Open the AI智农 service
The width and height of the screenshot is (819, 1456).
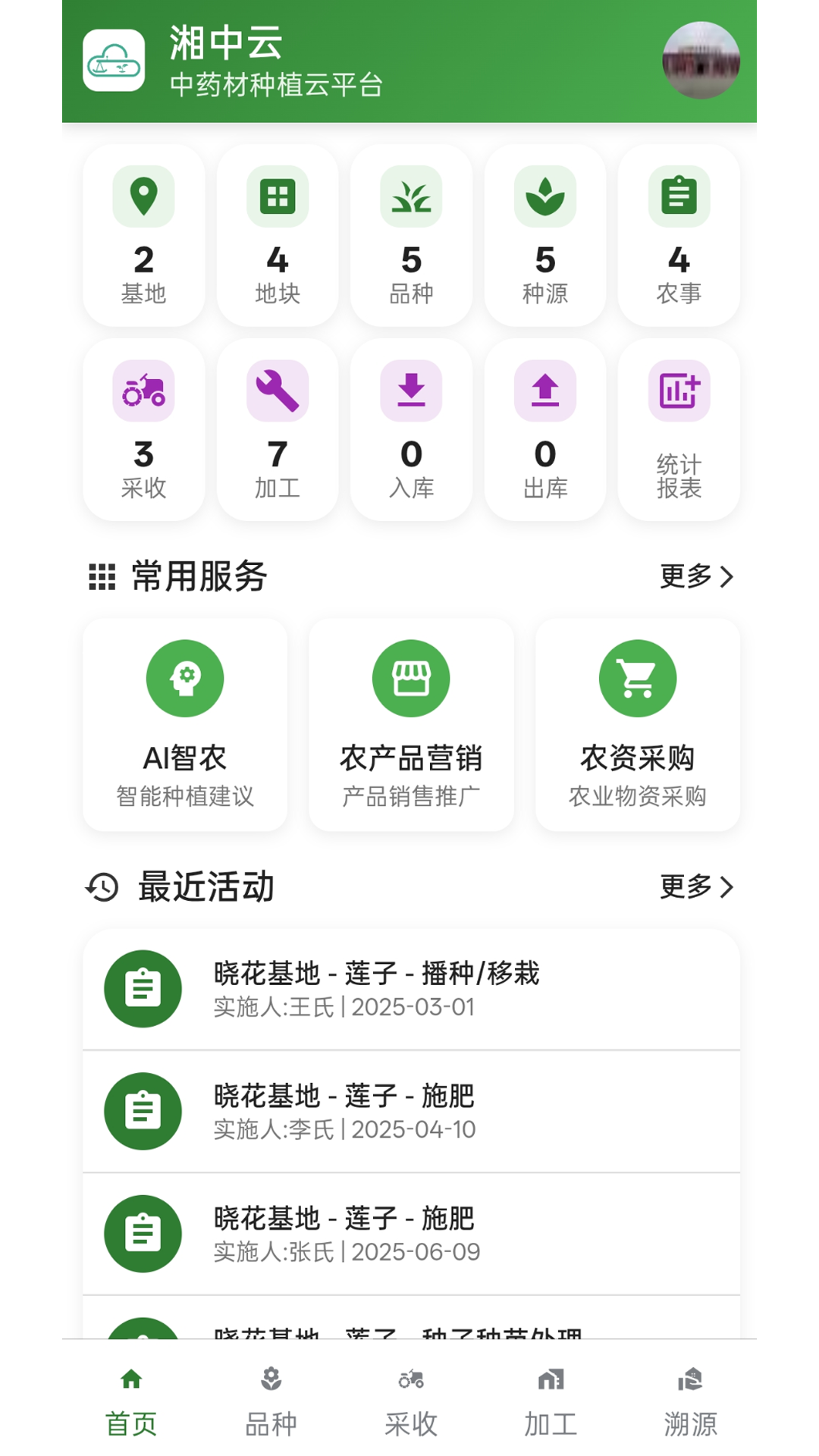click(185, 724)
